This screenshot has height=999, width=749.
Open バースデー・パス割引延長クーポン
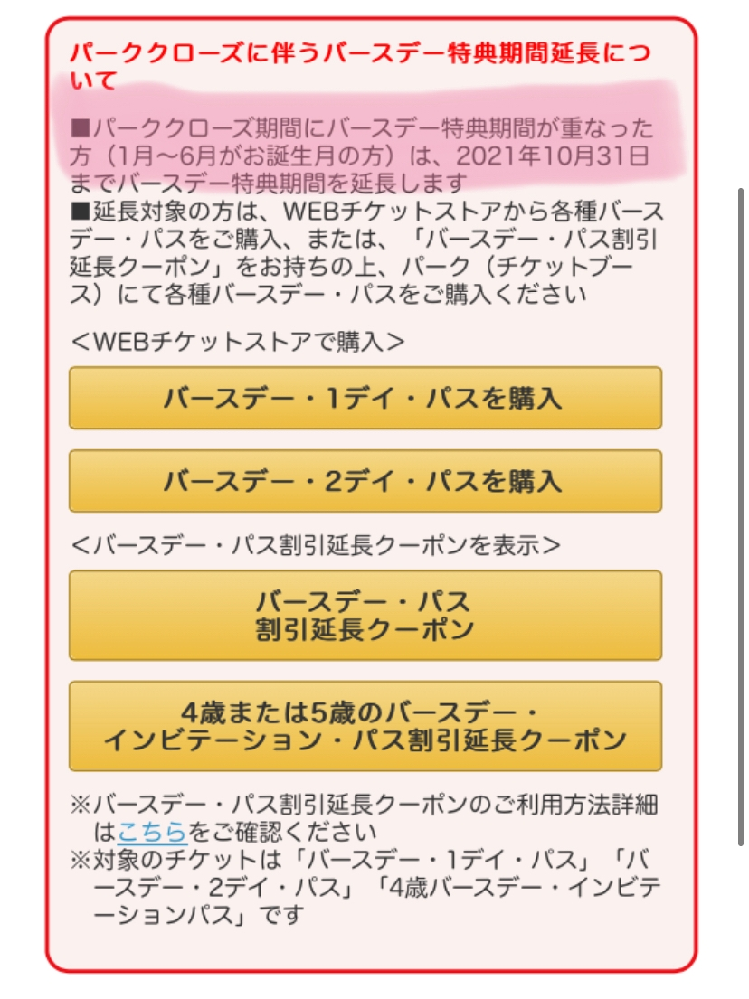tap(364, 615)
